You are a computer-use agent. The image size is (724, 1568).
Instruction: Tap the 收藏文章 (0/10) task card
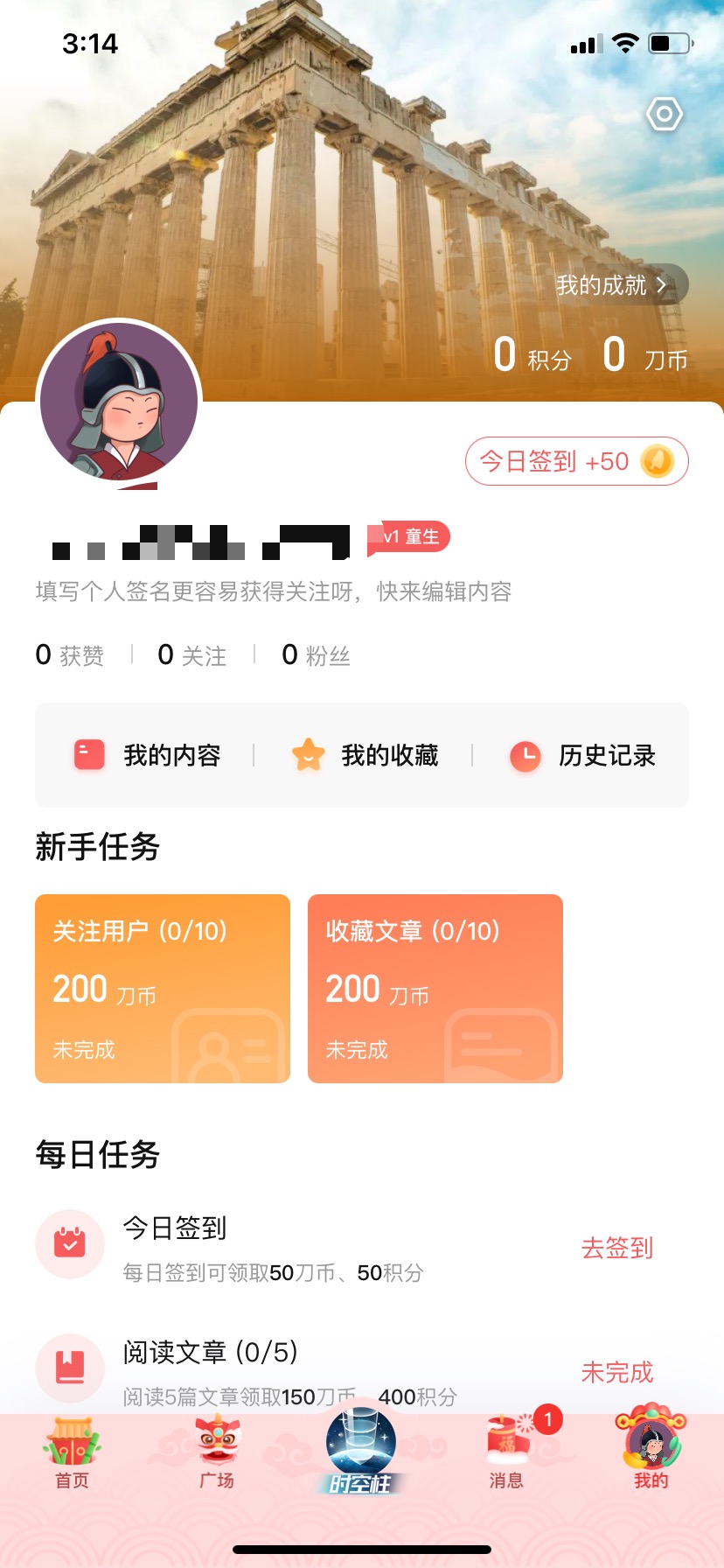click(x=435, y=990)
